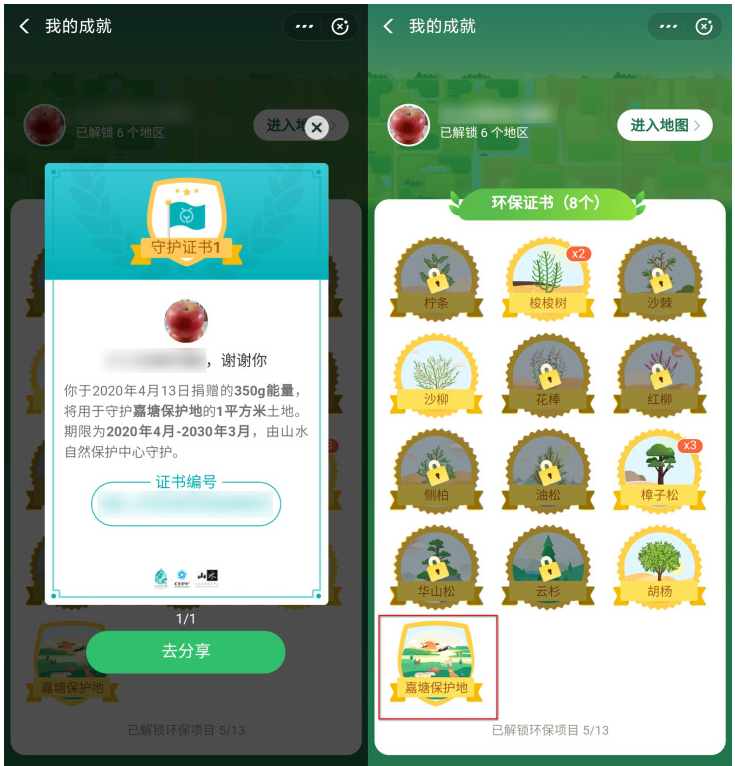Select the locked 华山松 badge

point(436,566)
